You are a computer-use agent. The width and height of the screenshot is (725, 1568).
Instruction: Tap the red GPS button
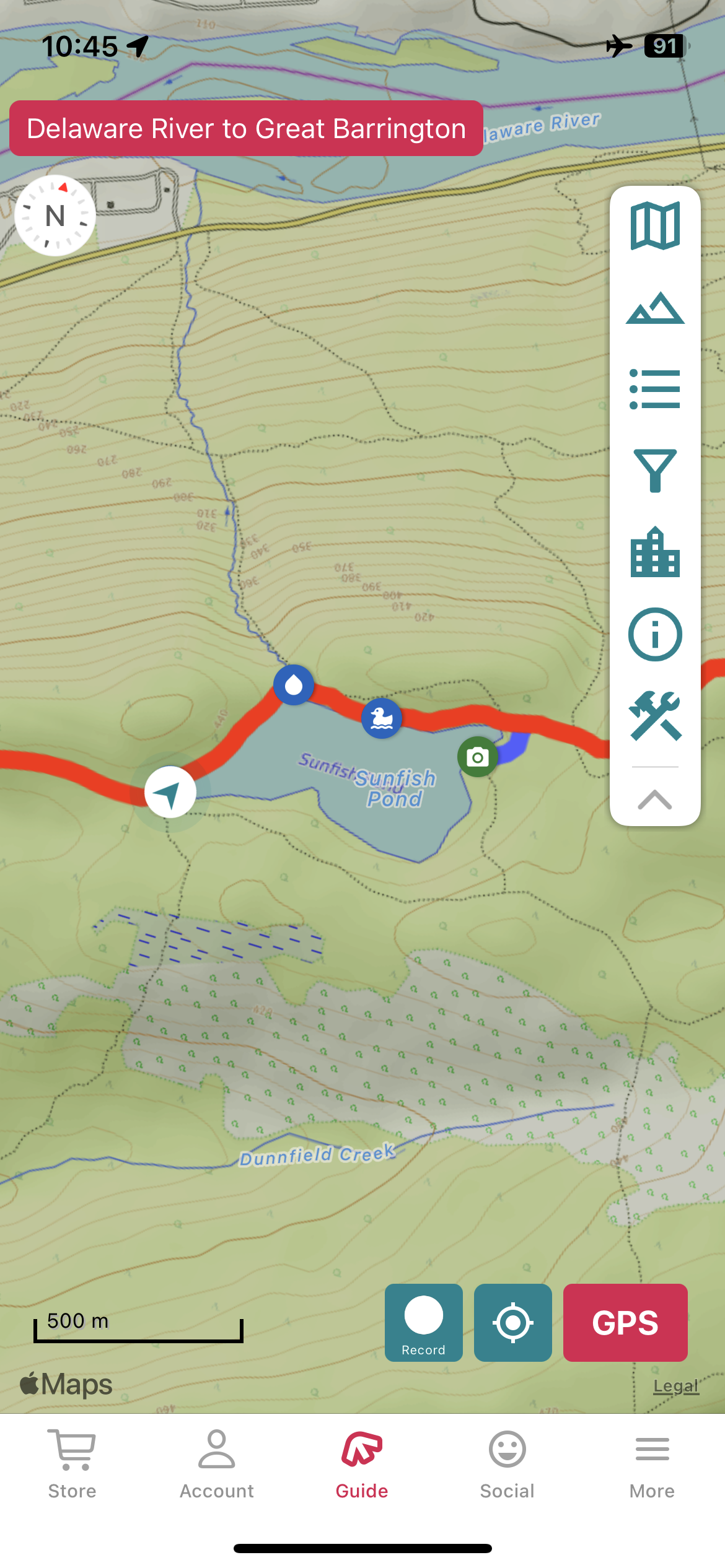coord(625,1323)
